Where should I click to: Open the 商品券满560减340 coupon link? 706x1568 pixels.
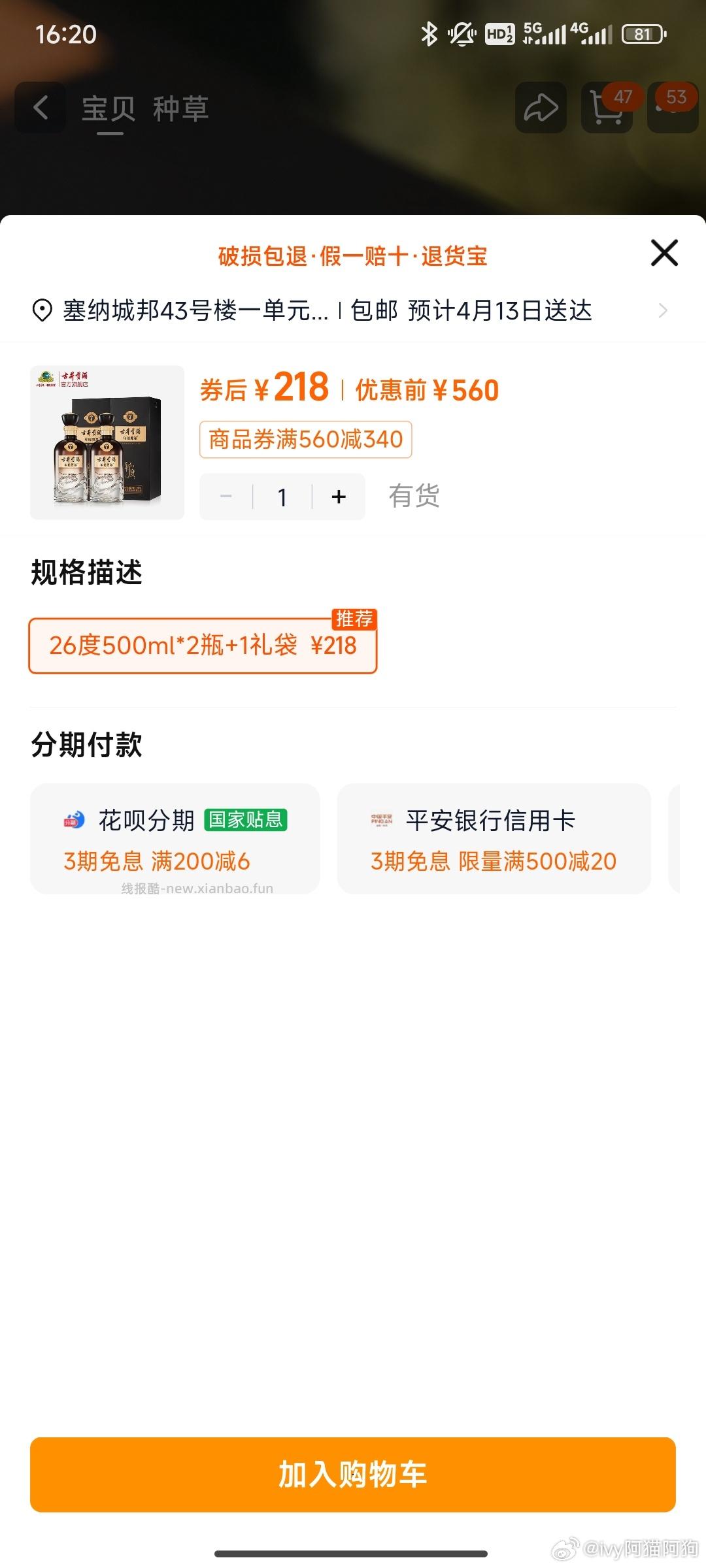(x=305, y=441)
